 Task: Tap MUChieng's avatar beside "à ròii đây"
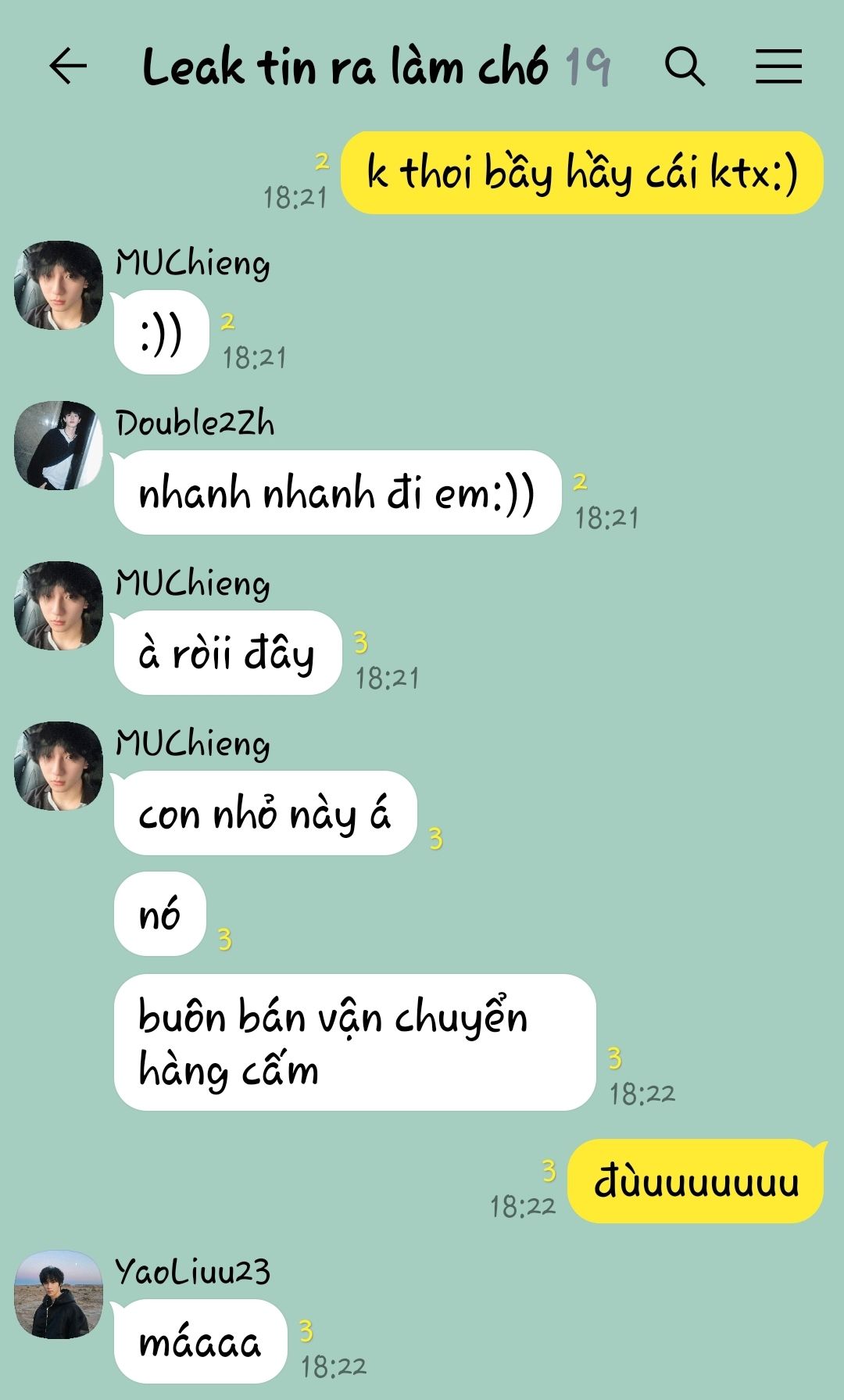click(59, 606)
